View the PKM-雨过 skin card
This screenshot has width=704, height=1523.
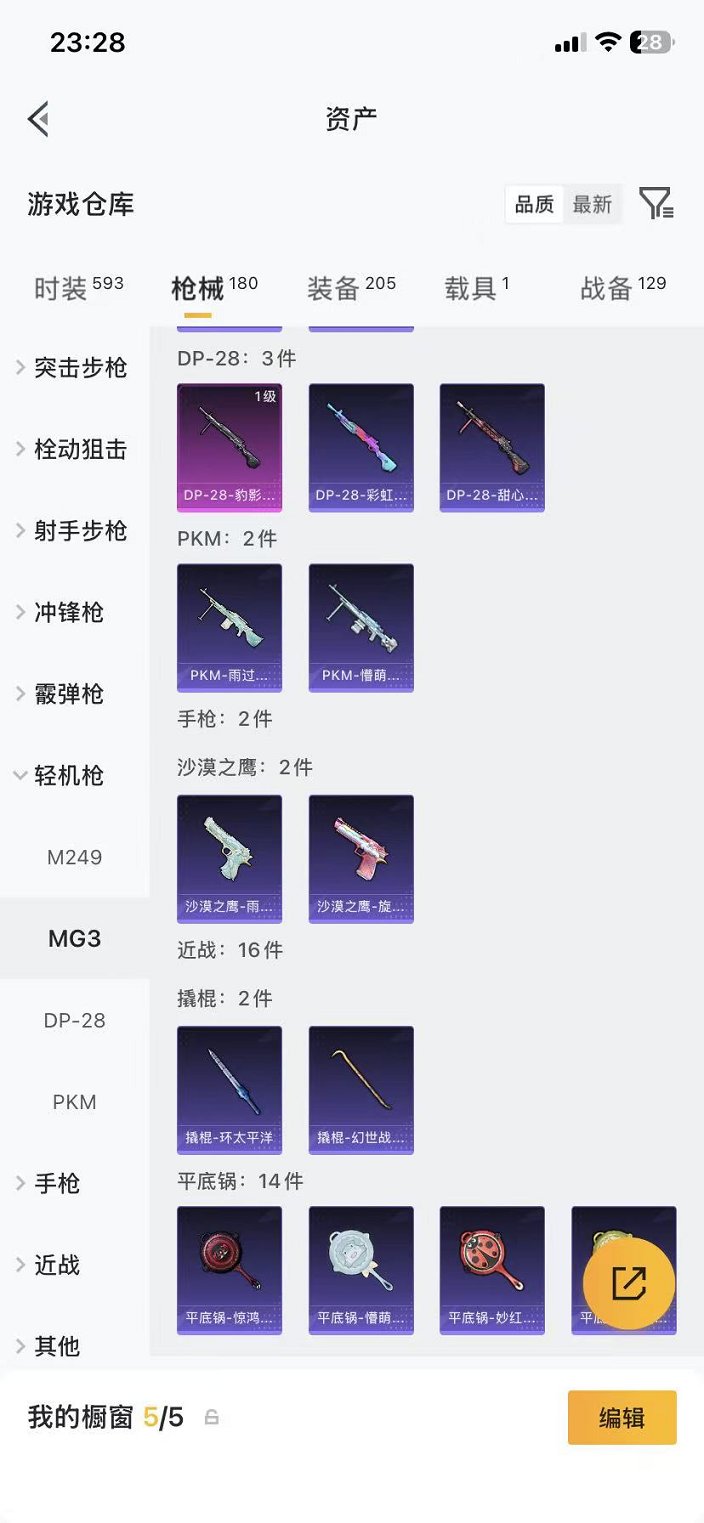(229, 627)
